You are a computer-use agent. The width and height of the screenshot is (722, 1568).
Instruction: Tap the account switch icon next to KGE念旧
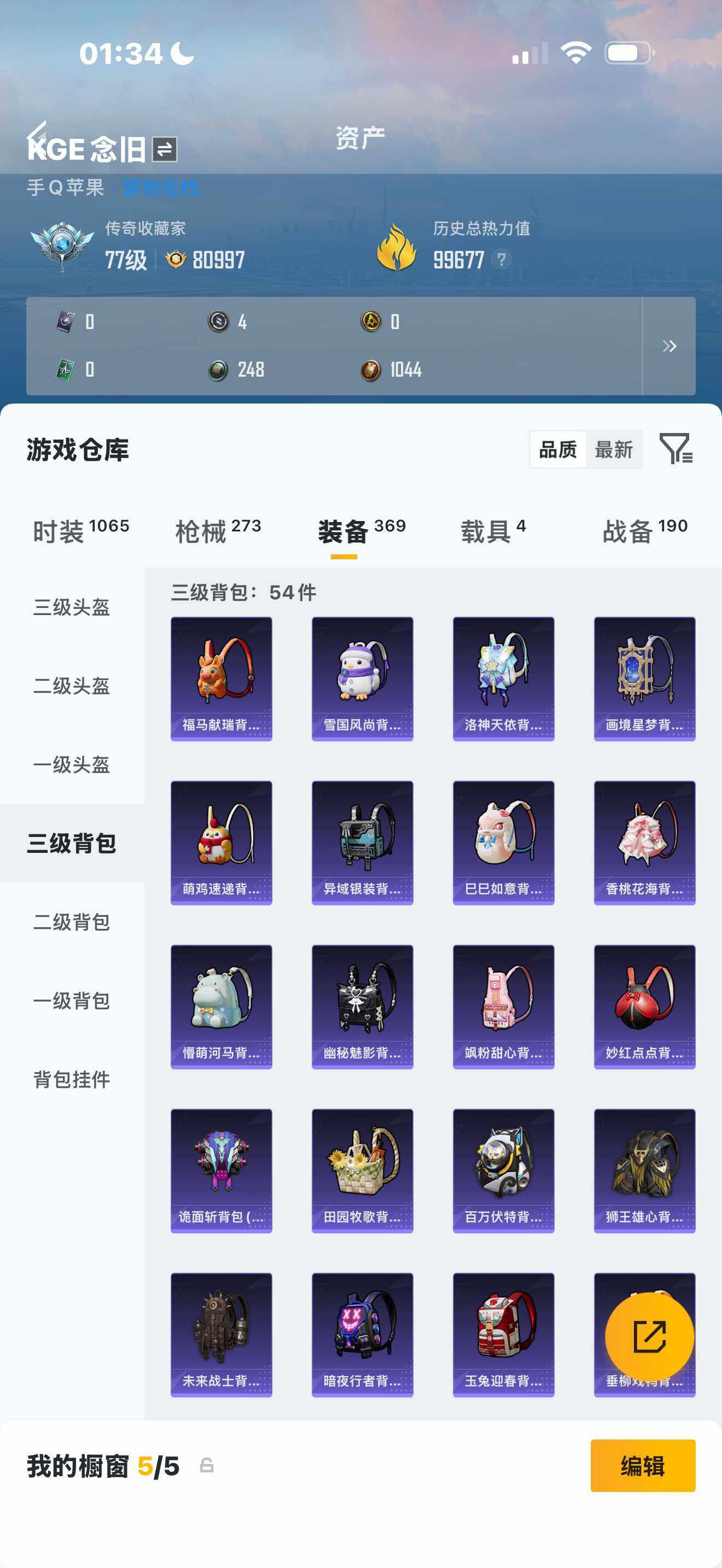tap(165, 148)
